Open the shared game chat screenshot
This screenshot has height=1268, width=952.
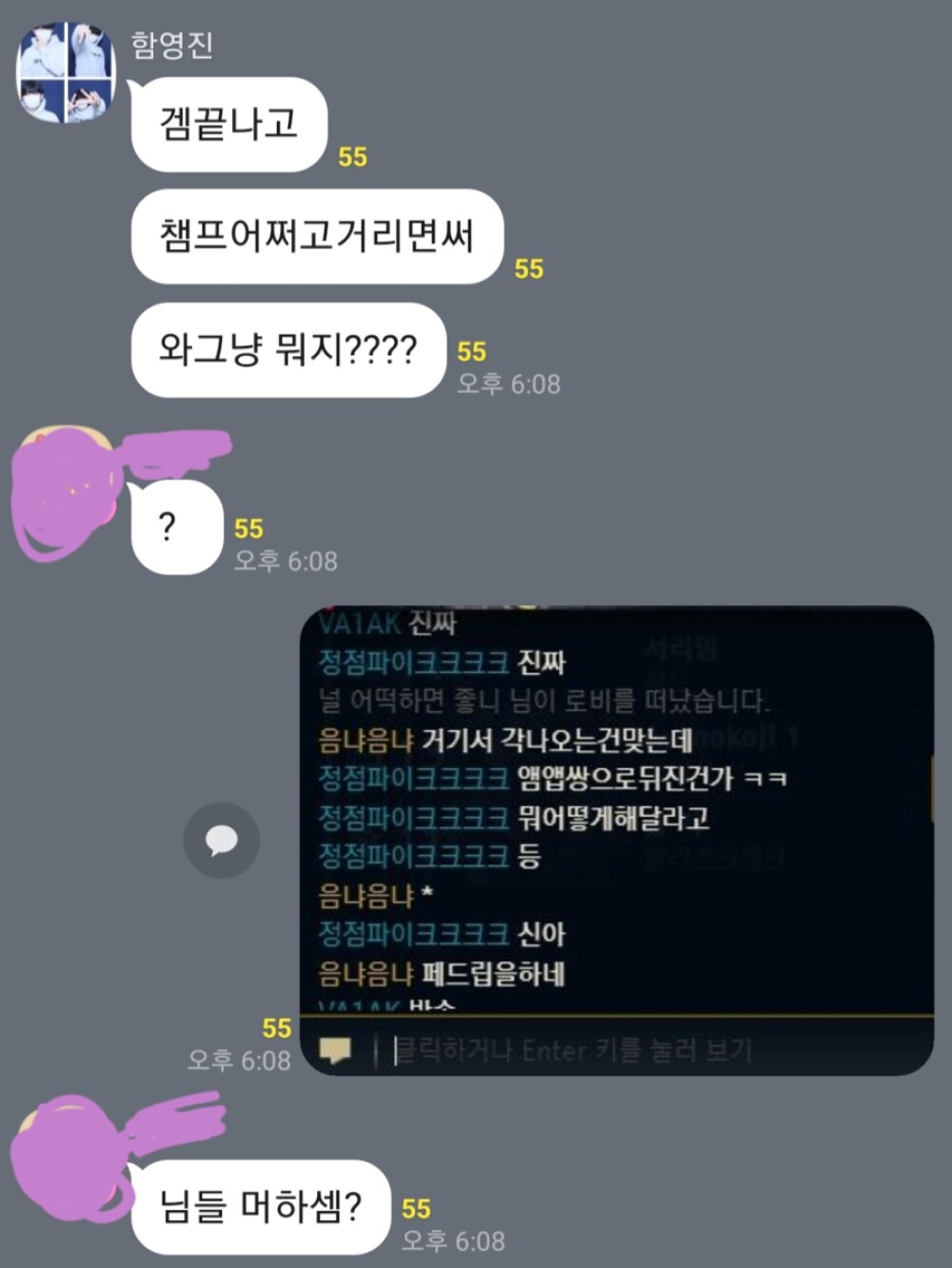[x=616, y=840]
